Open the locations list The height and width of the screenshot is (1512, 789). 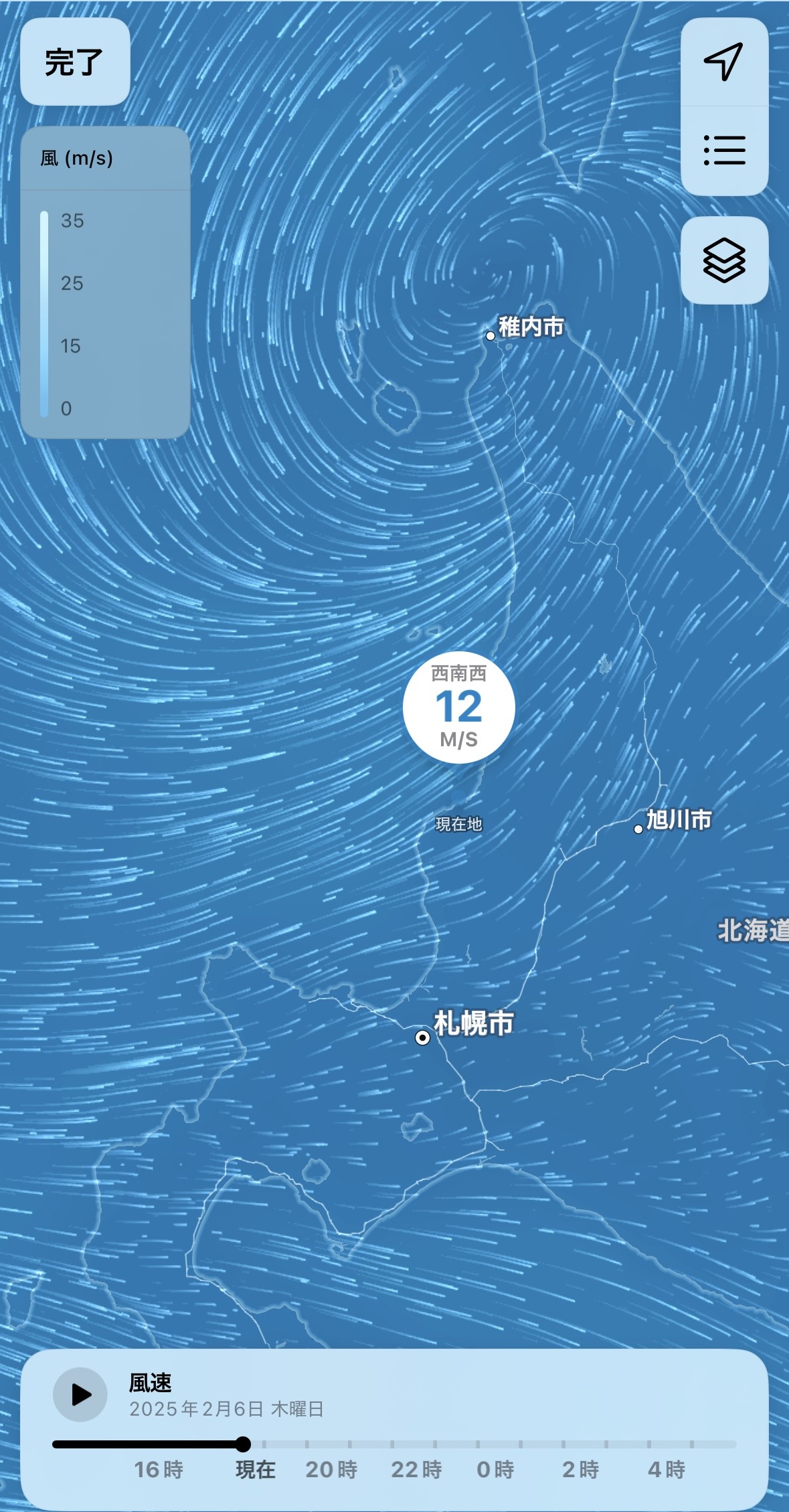coord(724,151)
